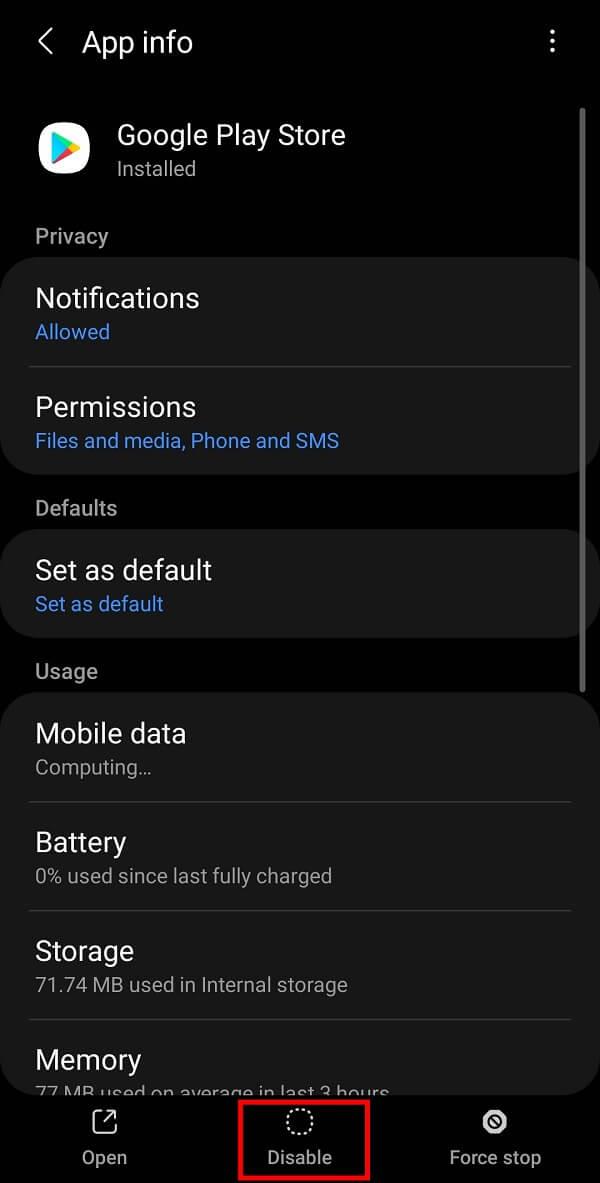Disable the Google Play Store app
The width and height of the screenshot is (600, 1183).
pyautogui.click(x=300, y=1138)
